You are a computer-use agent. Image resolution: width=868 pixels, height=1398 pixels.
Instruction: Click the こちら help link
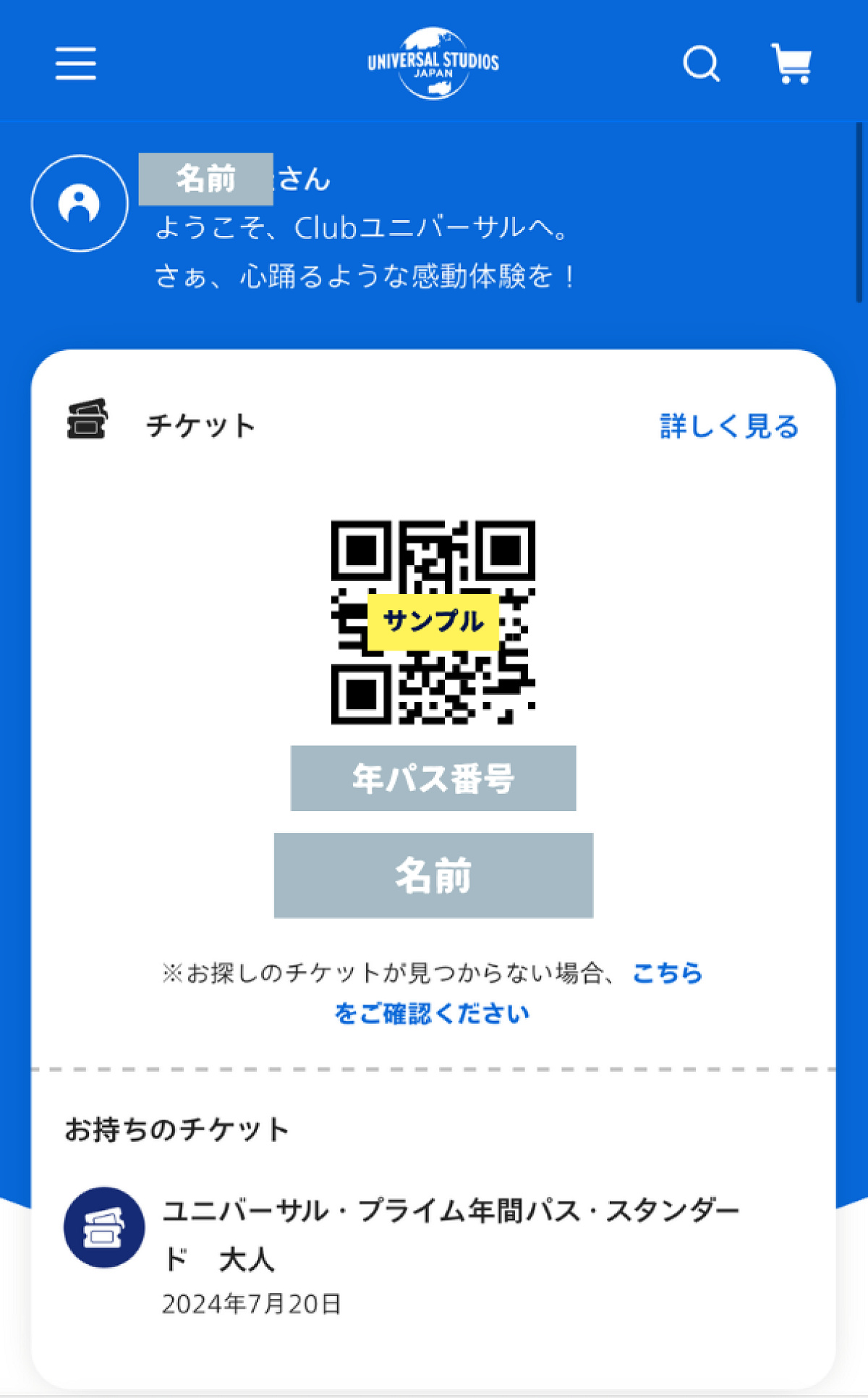click(666, 974)
